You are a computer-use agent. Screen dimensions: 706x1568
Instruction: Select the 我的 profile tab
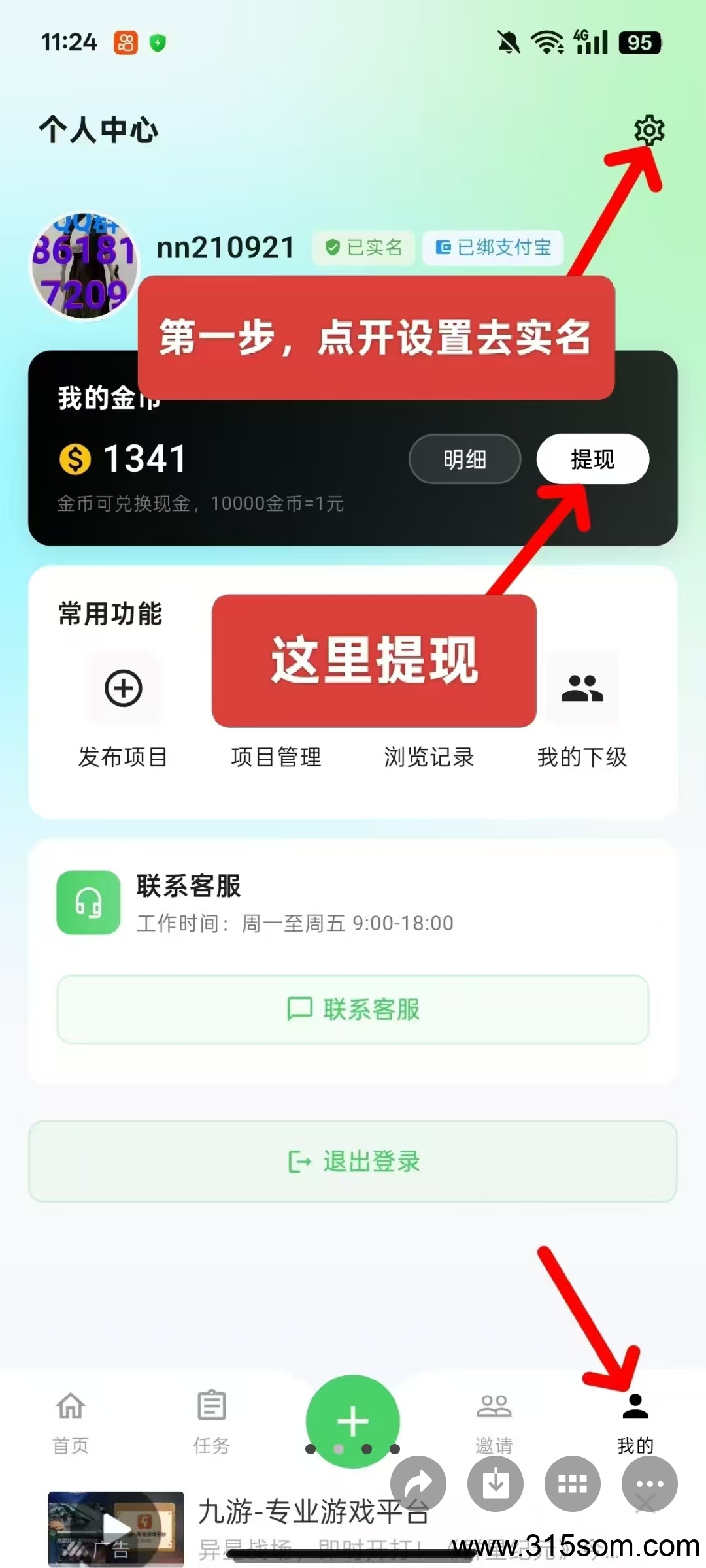click(x=635, y=1422)
